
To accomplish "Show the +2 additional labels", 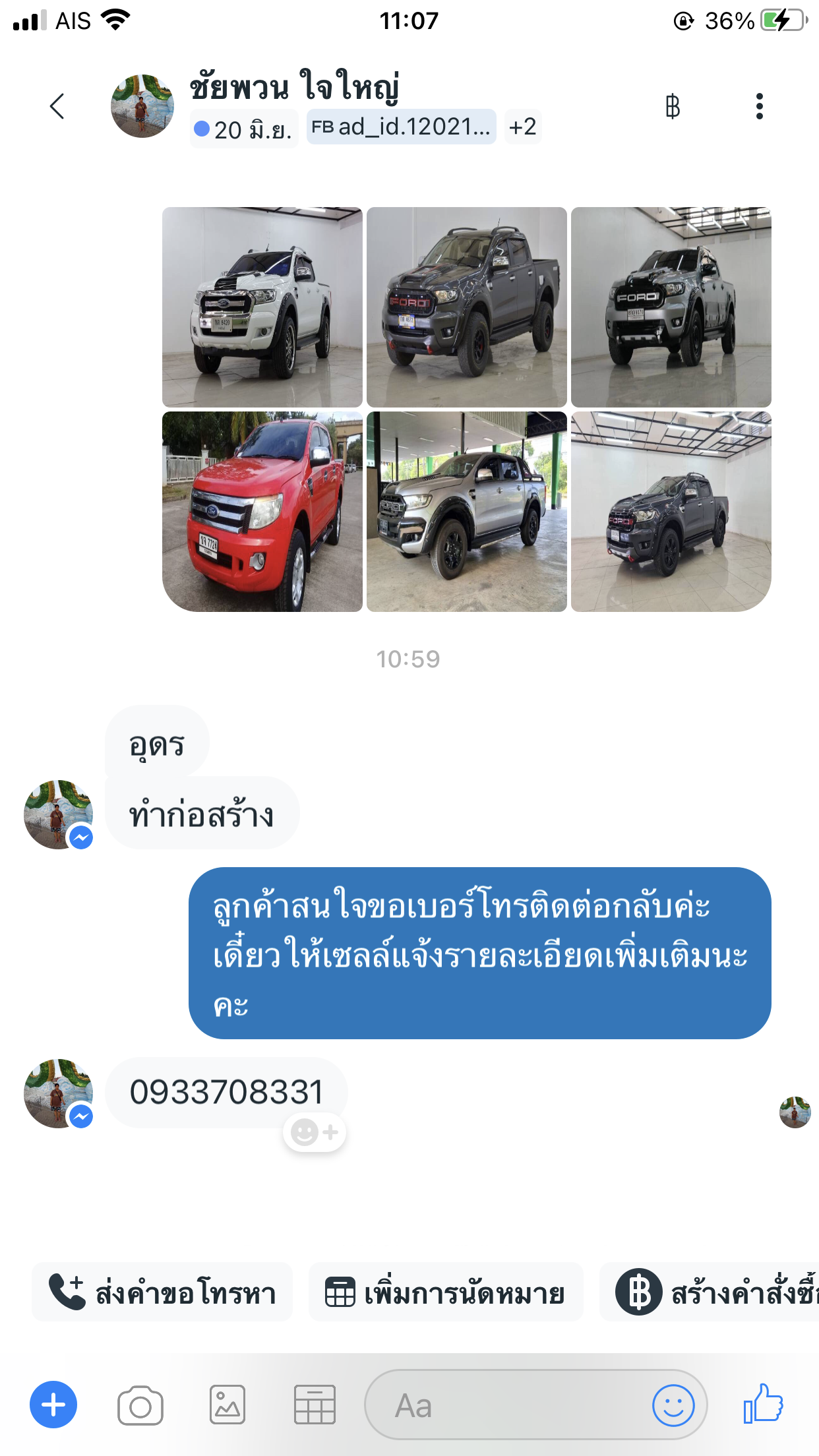I will [x=523, y=127].
